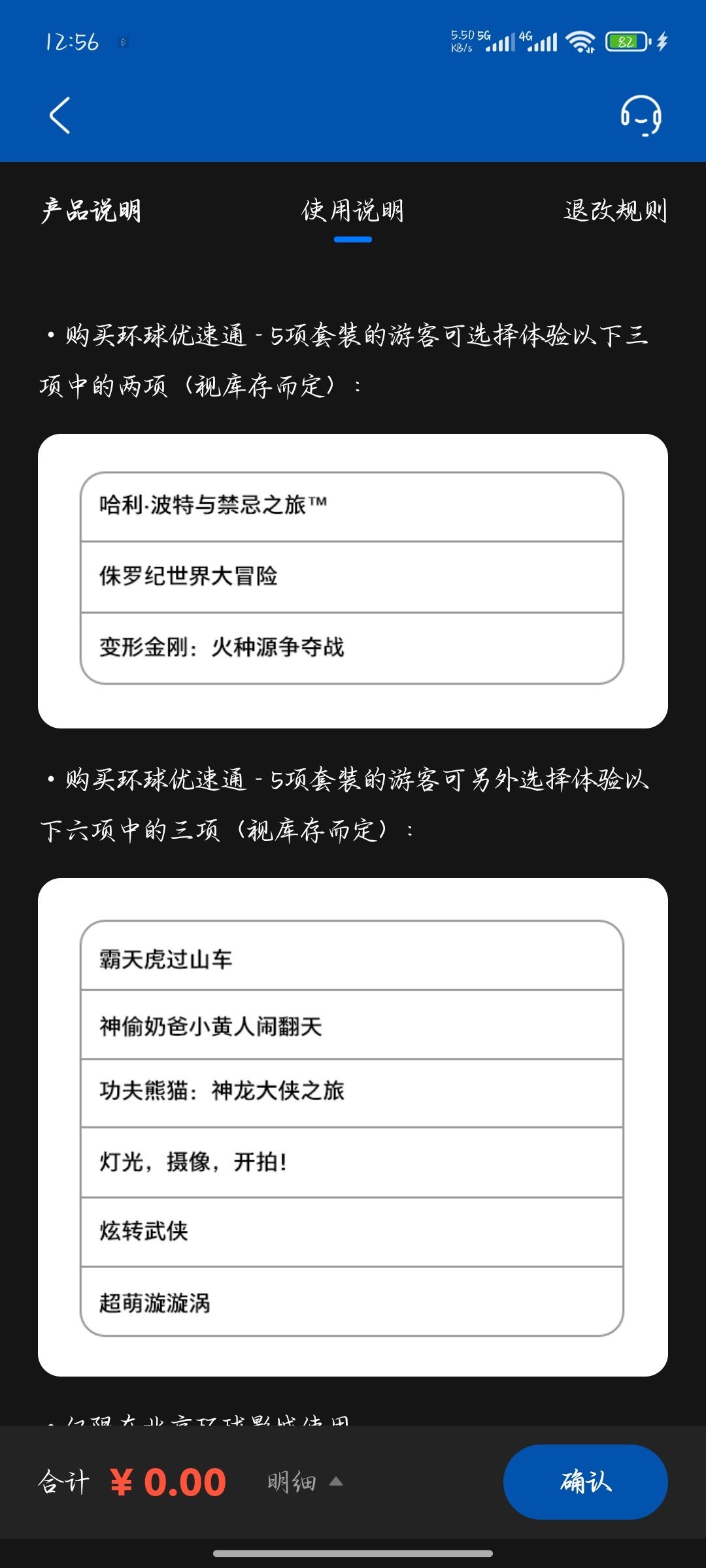Select the 使用说明 tab
Screen dimensions: 706x1568
pos(352,210)
